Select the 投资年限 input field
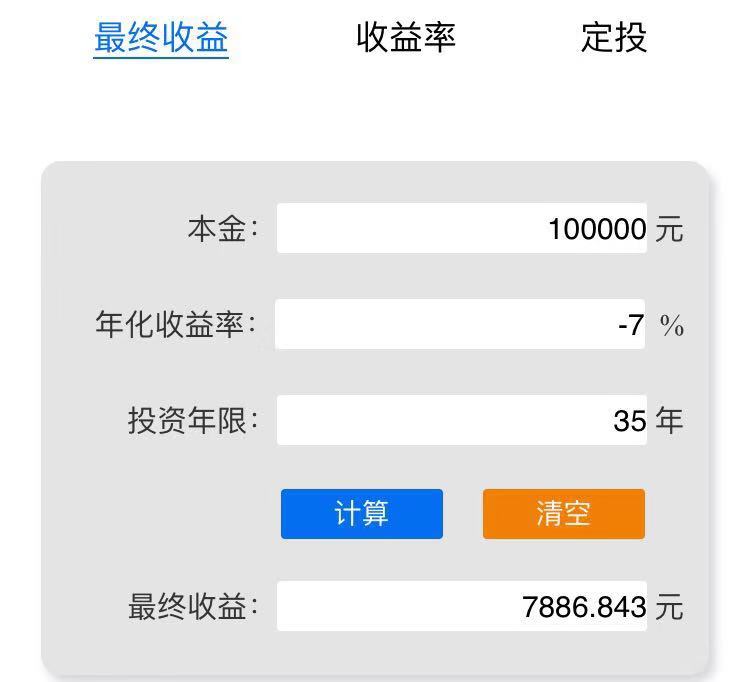The width and height of the screenshot is (750, 682). coord(461,421)
